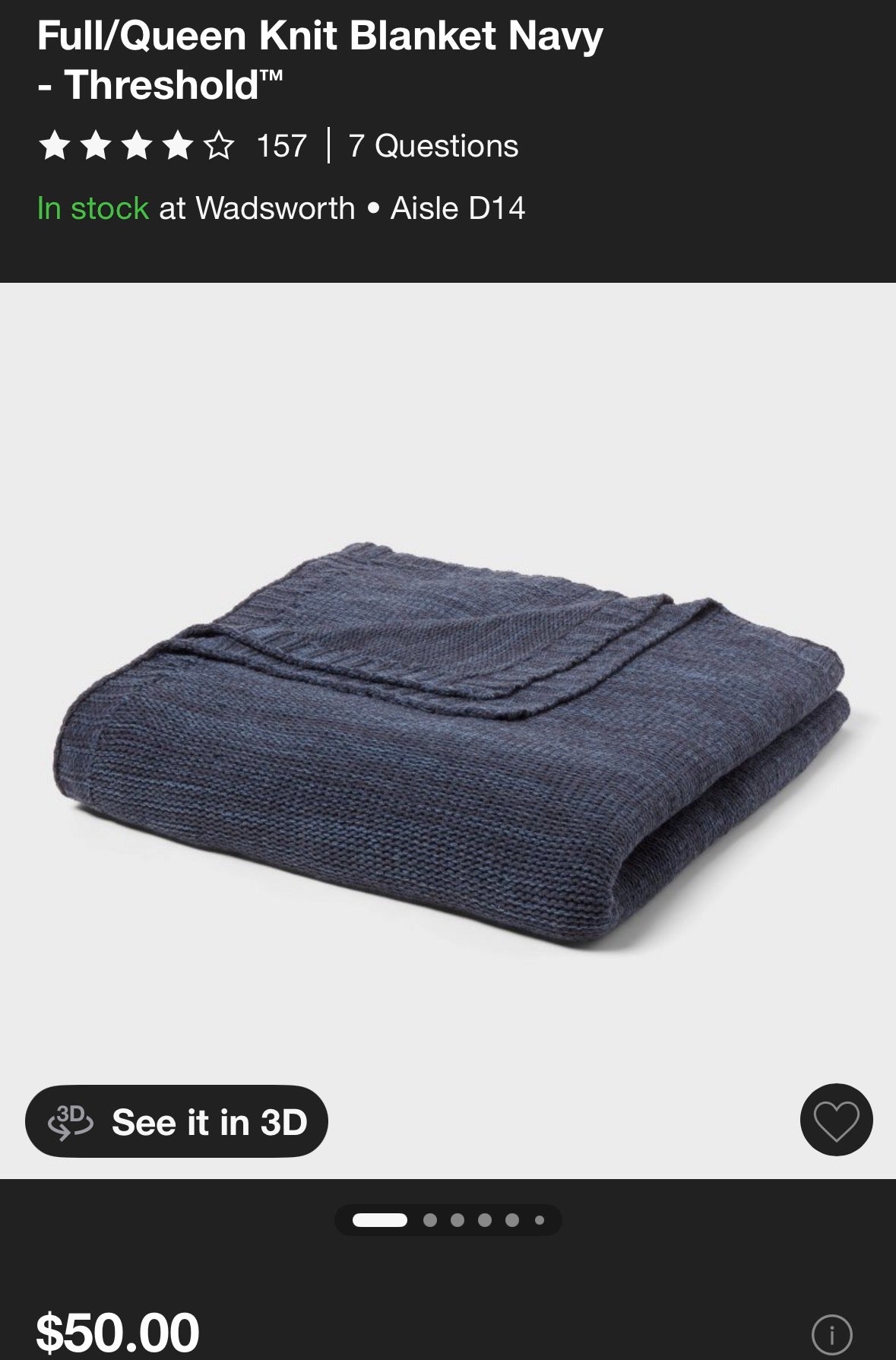Add blanket to favorites with heart icon

(x=836, y=1120)
